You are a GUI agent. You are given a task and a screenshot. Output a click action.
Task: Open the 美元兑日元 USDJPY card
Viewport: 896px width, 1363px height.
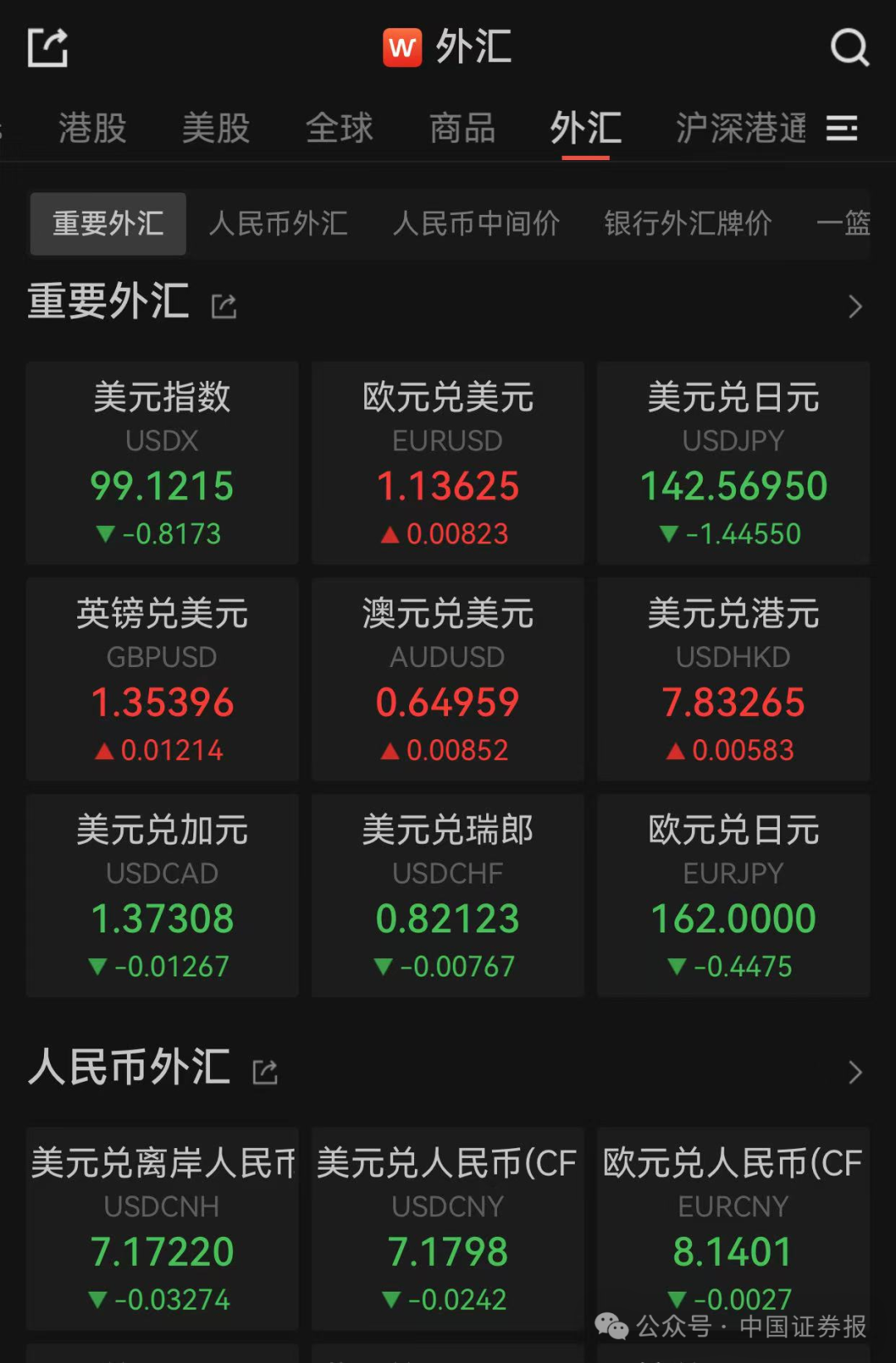click(733, 463)
